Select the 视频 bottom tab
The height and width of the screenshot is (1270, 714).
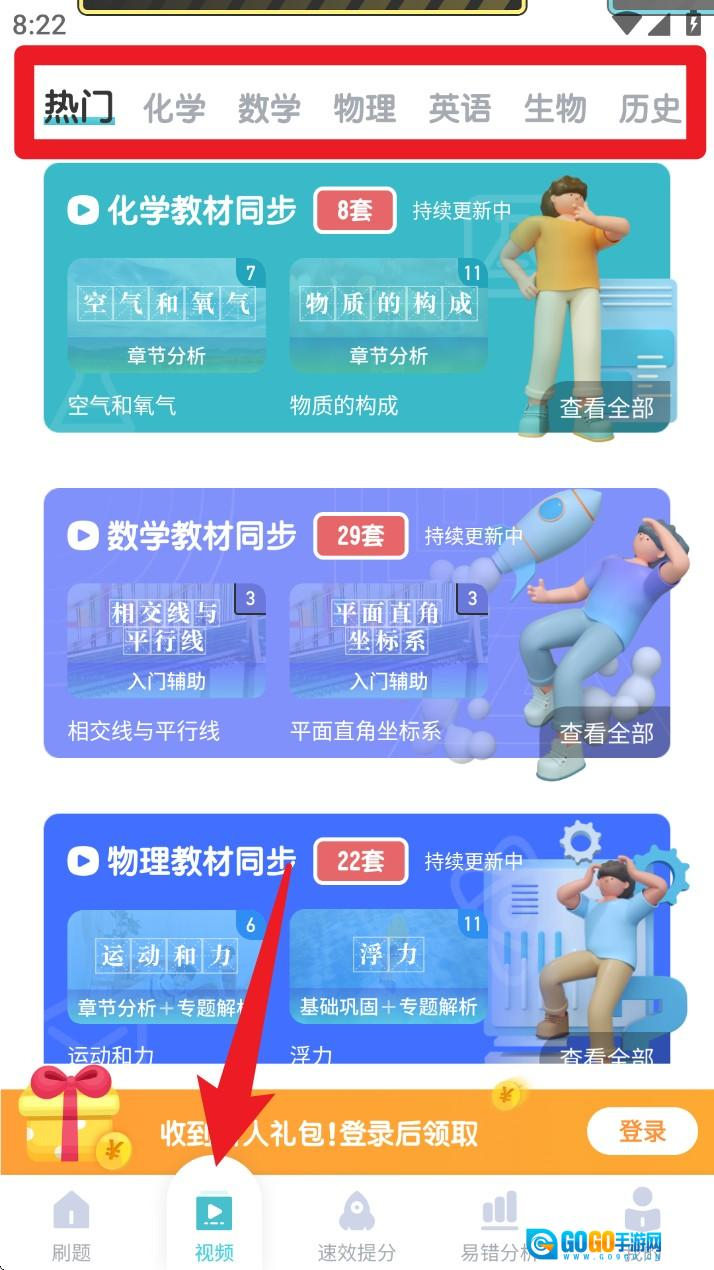point(214,1225)
